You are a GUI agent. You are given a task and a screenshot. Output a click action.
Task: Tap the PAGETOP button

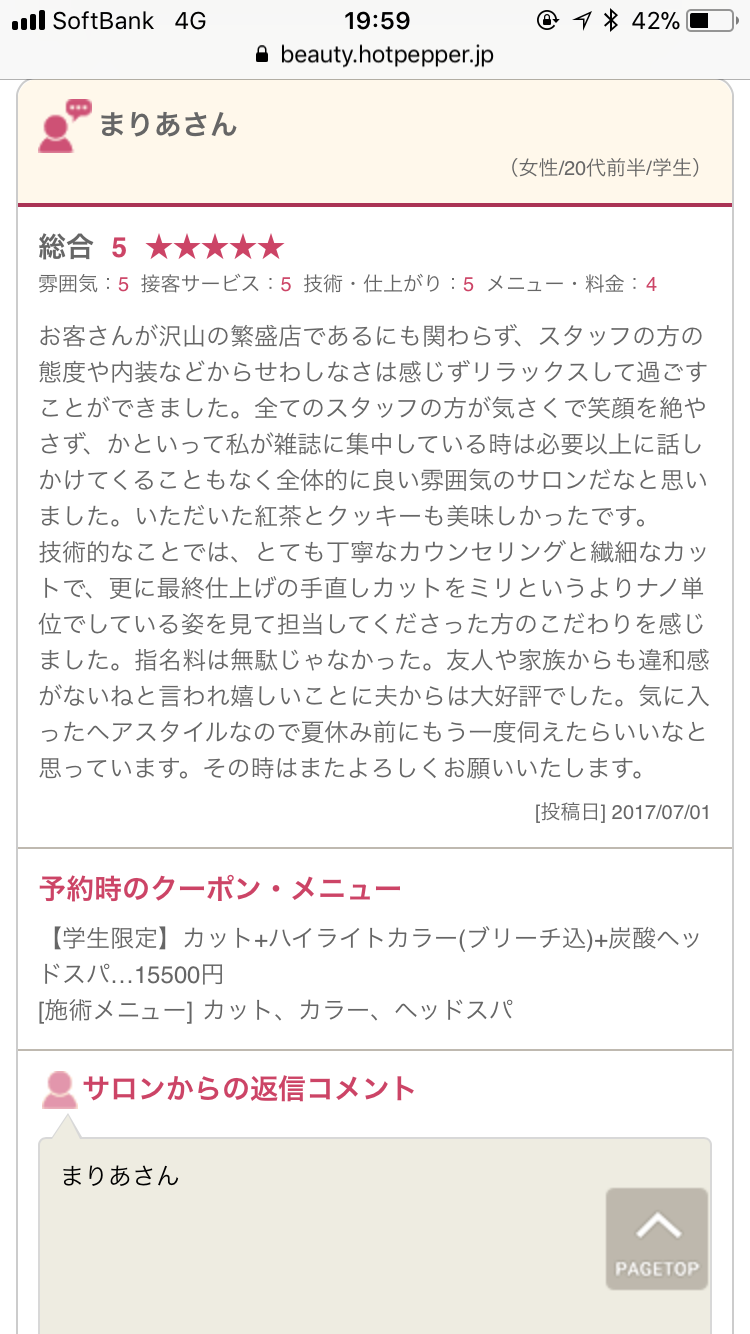click(x=656, y=1238)
